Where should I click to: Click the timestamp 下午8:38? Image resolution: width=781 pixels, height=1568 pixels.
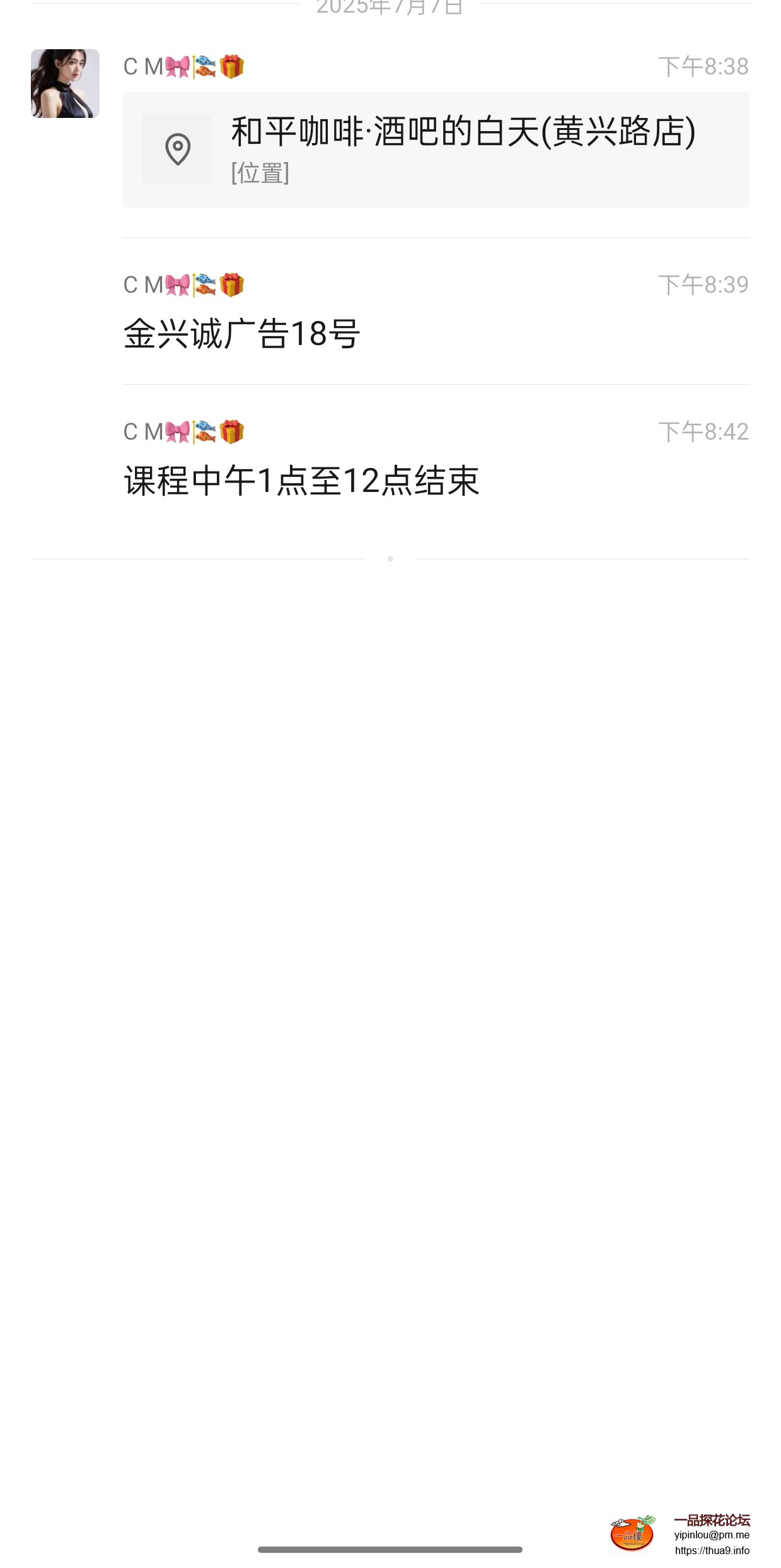[x=703, y=66]
